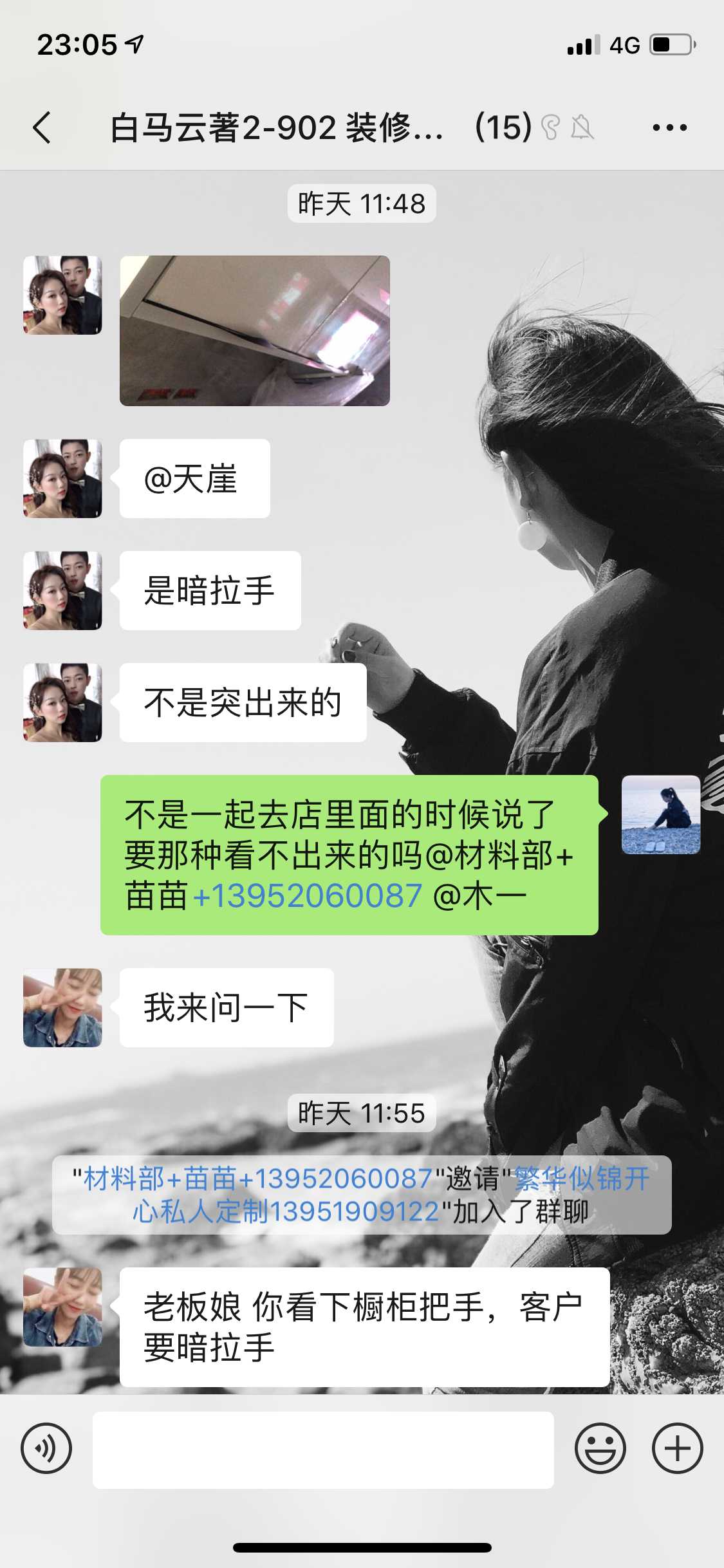The height and width of the screenshot is (1568, 724).
Task: Open the group chat details menu
Action: (x=669, y=127)
